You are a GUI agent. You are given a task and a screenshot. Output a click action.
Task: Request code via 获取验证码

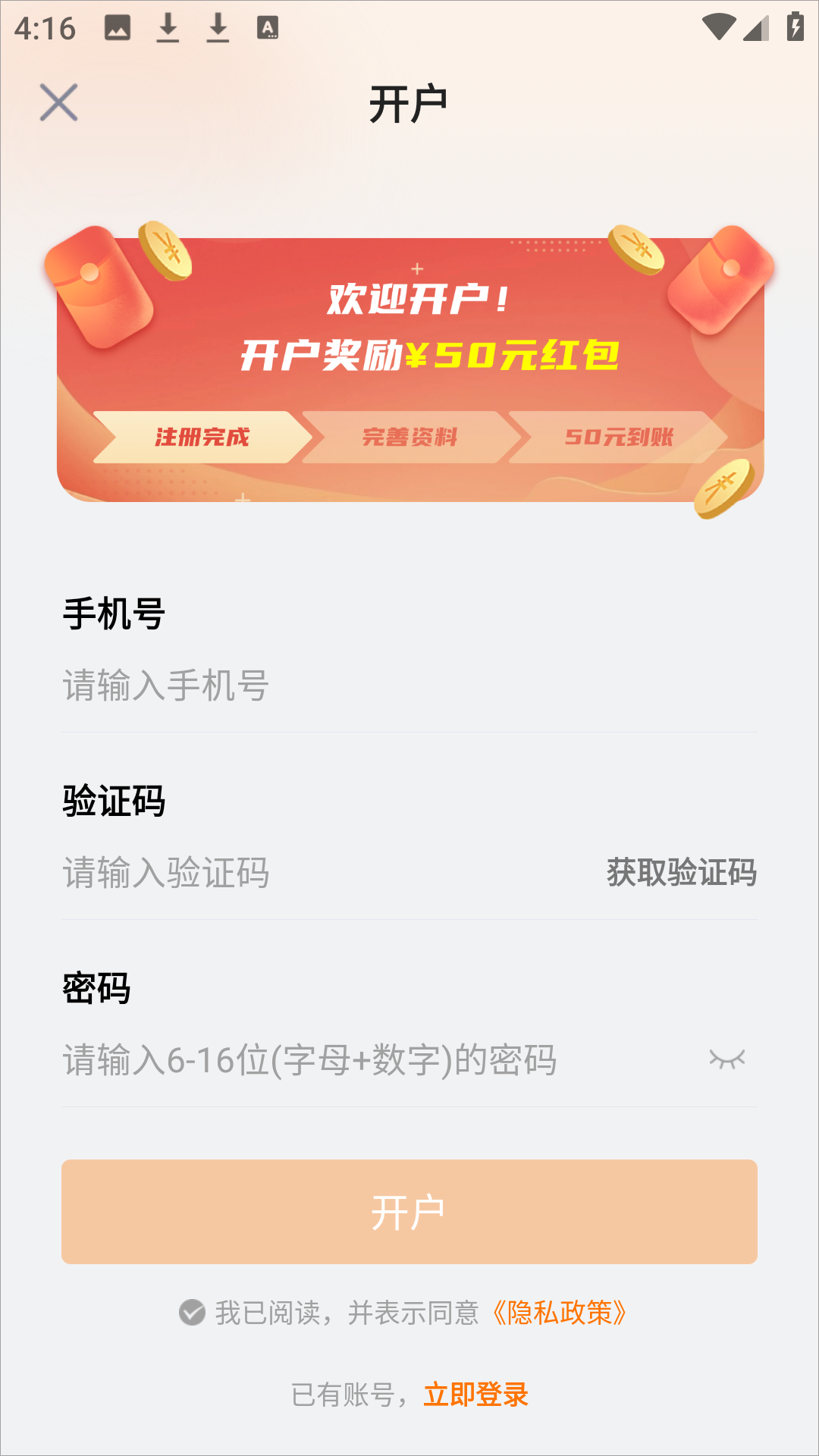point(681,873)
